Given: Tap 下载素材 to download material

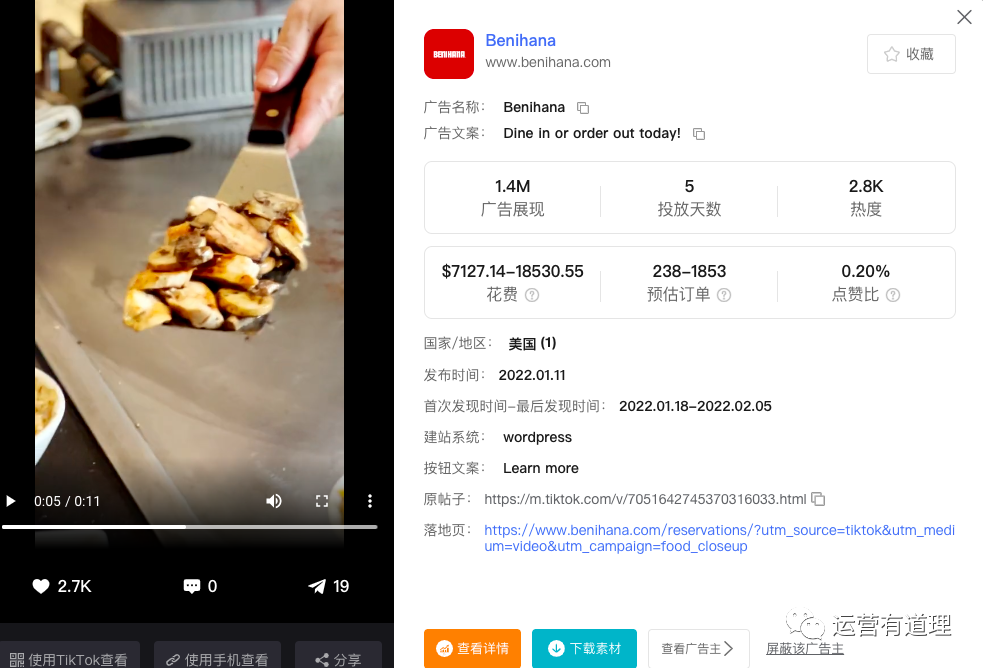Looking at the screenshot, I should [584, 648].
